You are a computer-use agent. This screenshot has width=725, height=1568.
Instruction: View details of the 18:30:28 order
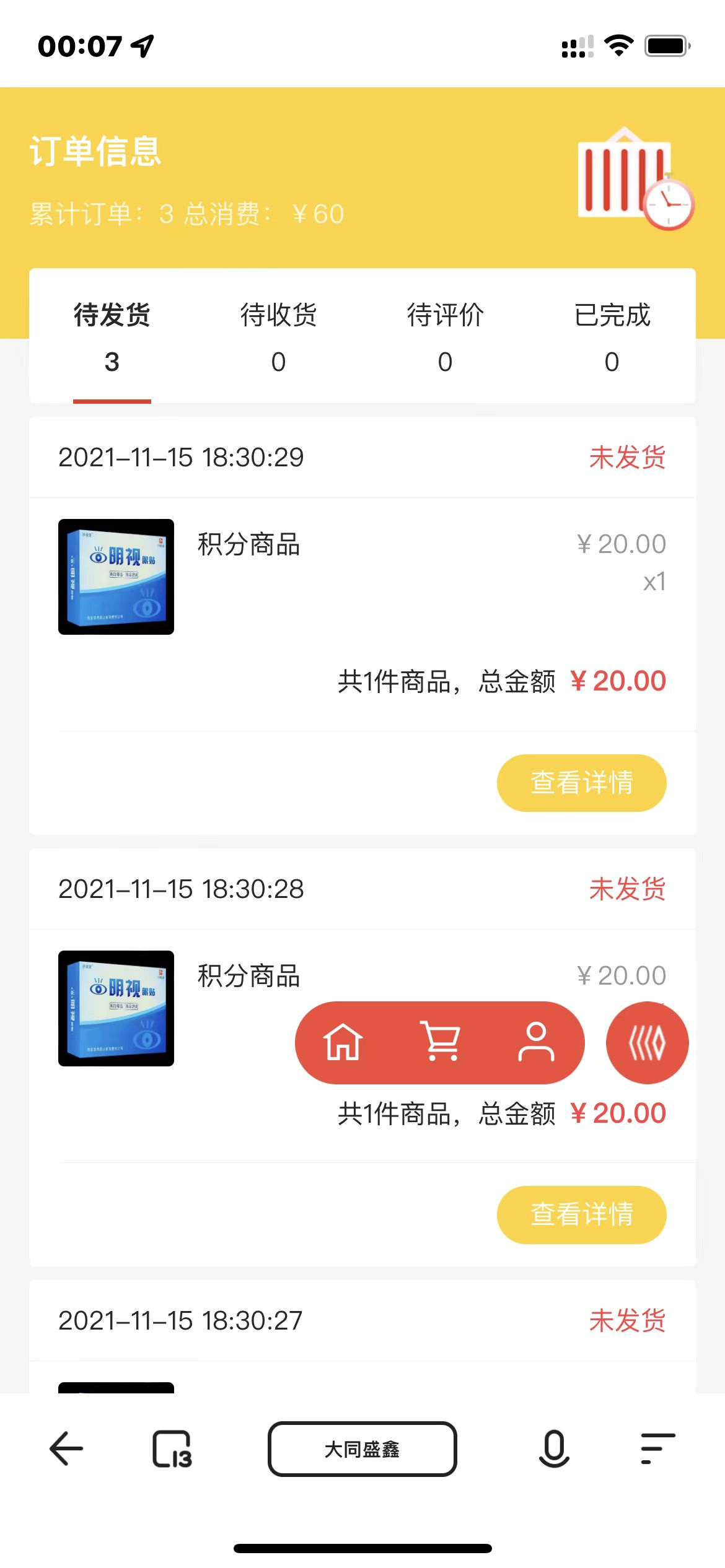coord(581,1214)
